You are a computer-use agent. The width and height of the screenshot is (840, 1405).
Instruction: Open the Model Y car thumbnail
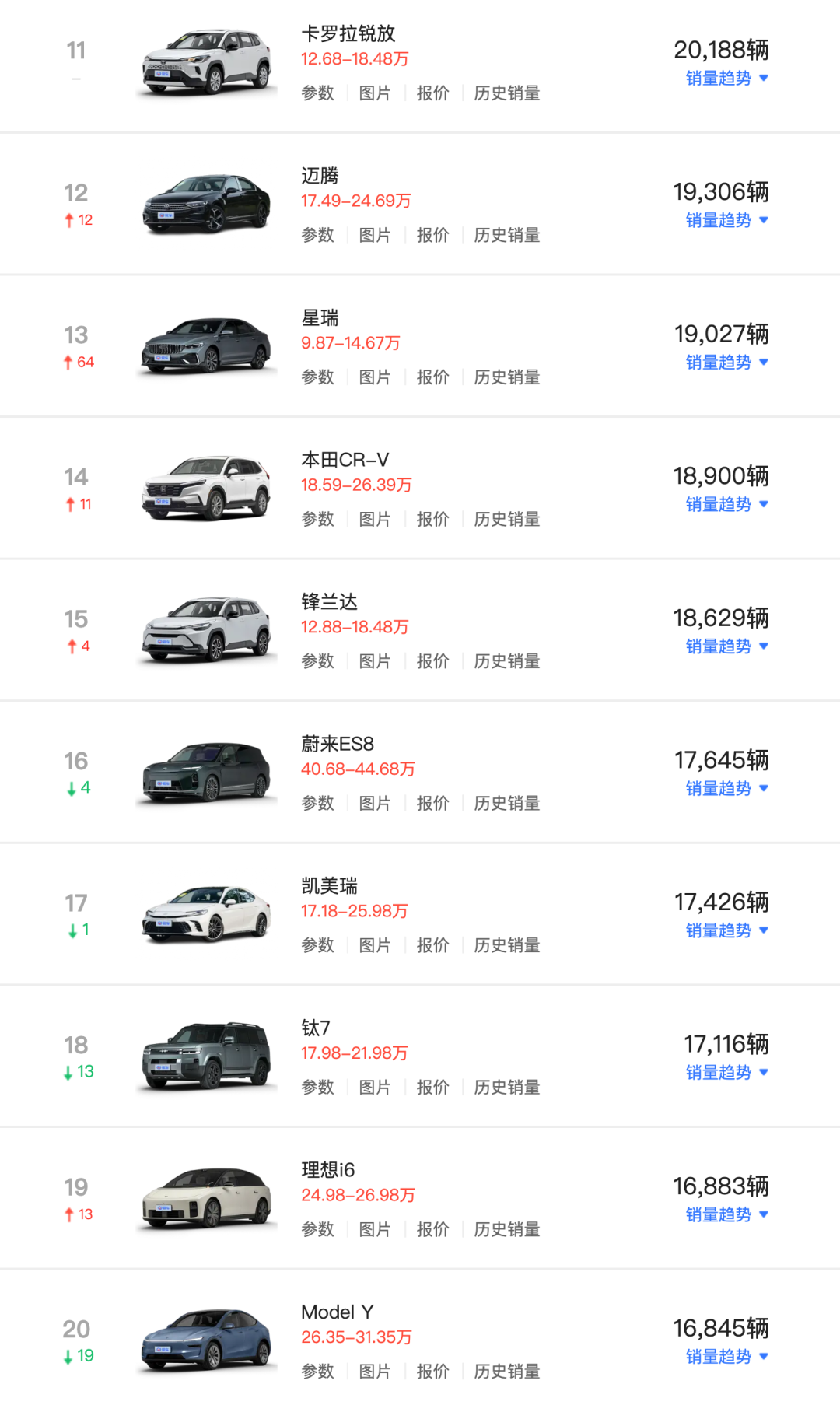click(207, 1340)
